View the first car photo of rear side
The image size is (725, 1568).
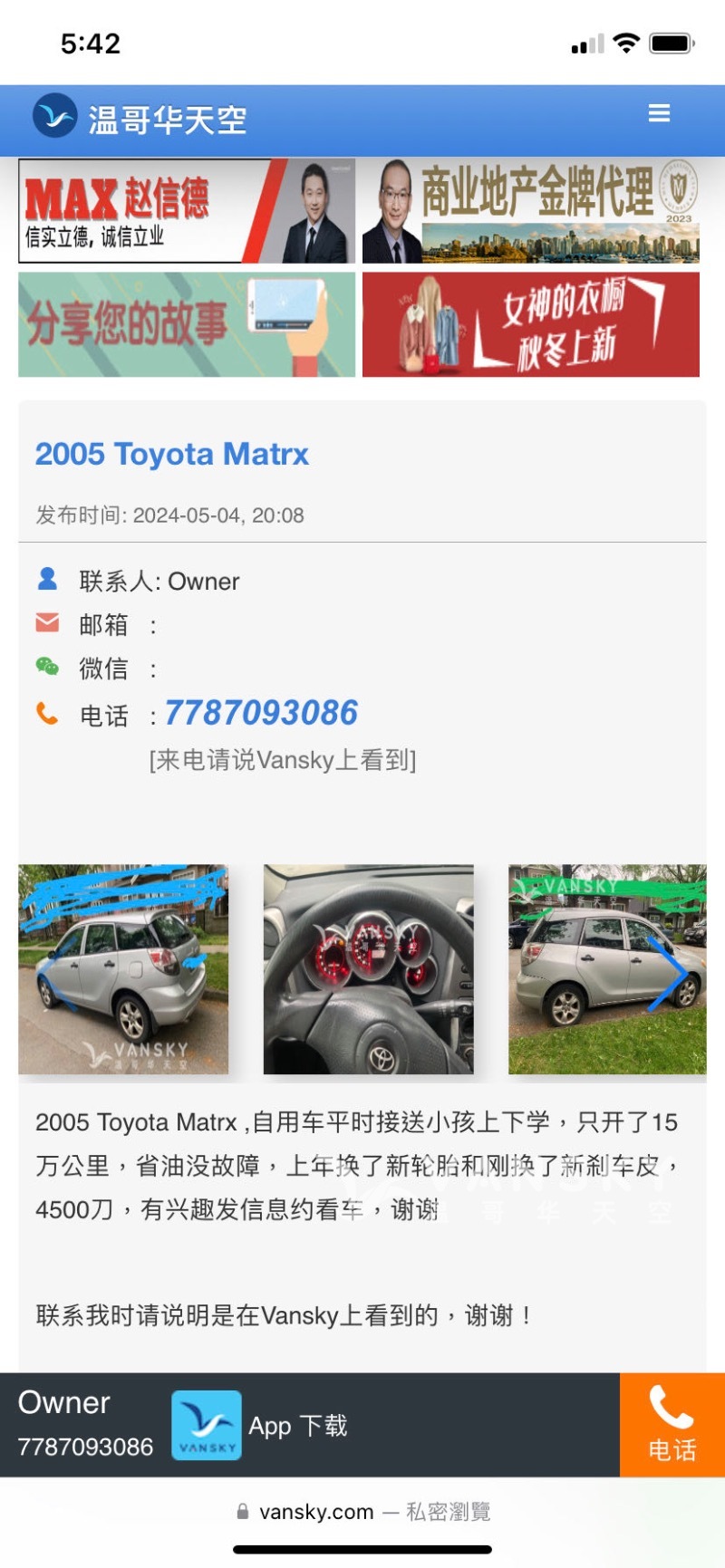click(123, 969)
